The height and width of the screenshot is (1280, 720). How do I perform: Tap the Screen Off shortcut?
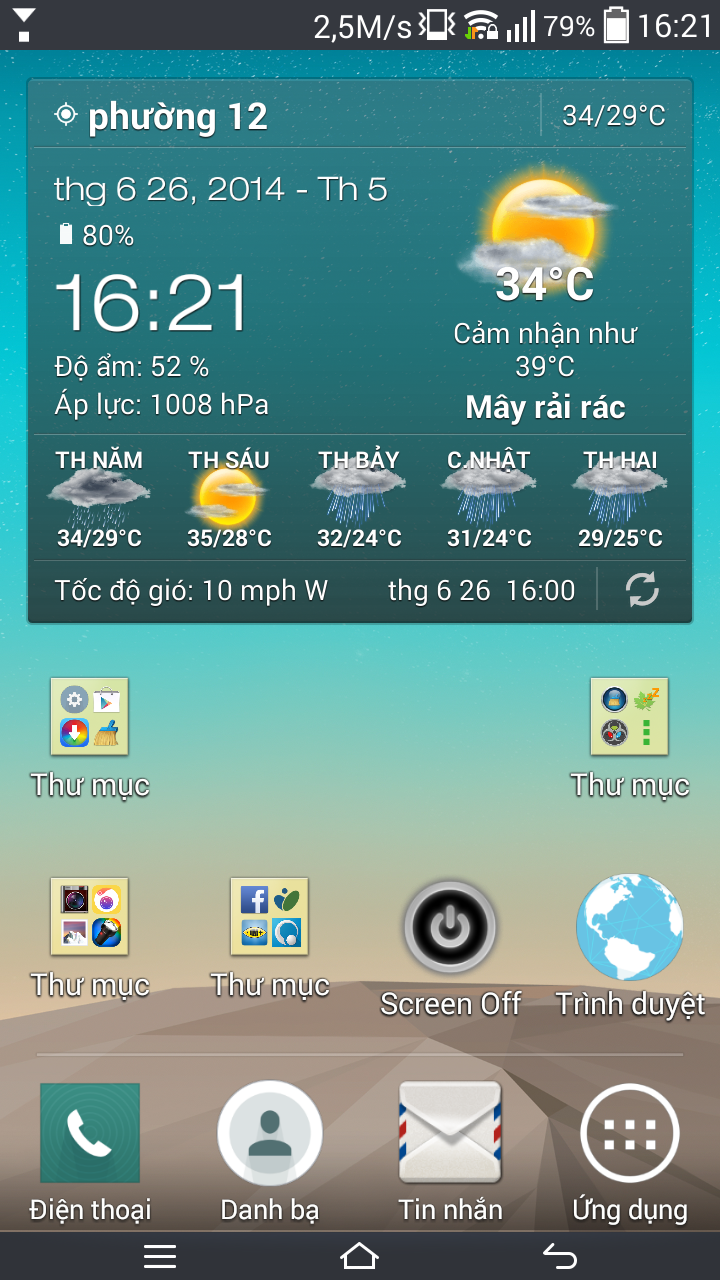(x=450, y=927)
